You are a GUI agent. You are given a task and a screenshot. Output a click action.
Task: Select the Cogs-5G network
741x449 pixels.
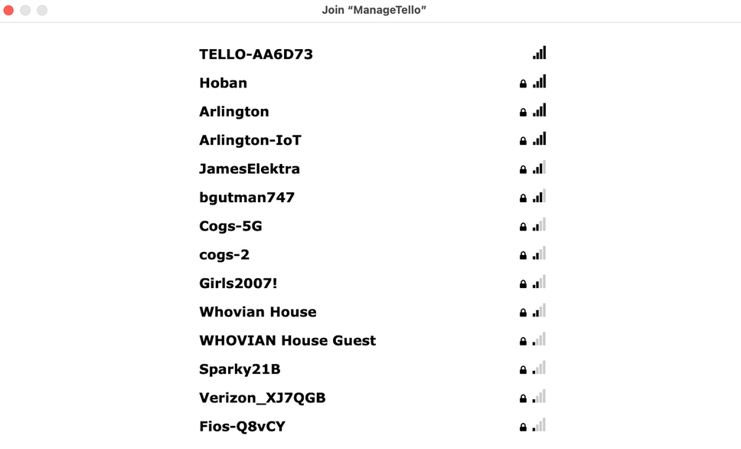tap(373, 226)
